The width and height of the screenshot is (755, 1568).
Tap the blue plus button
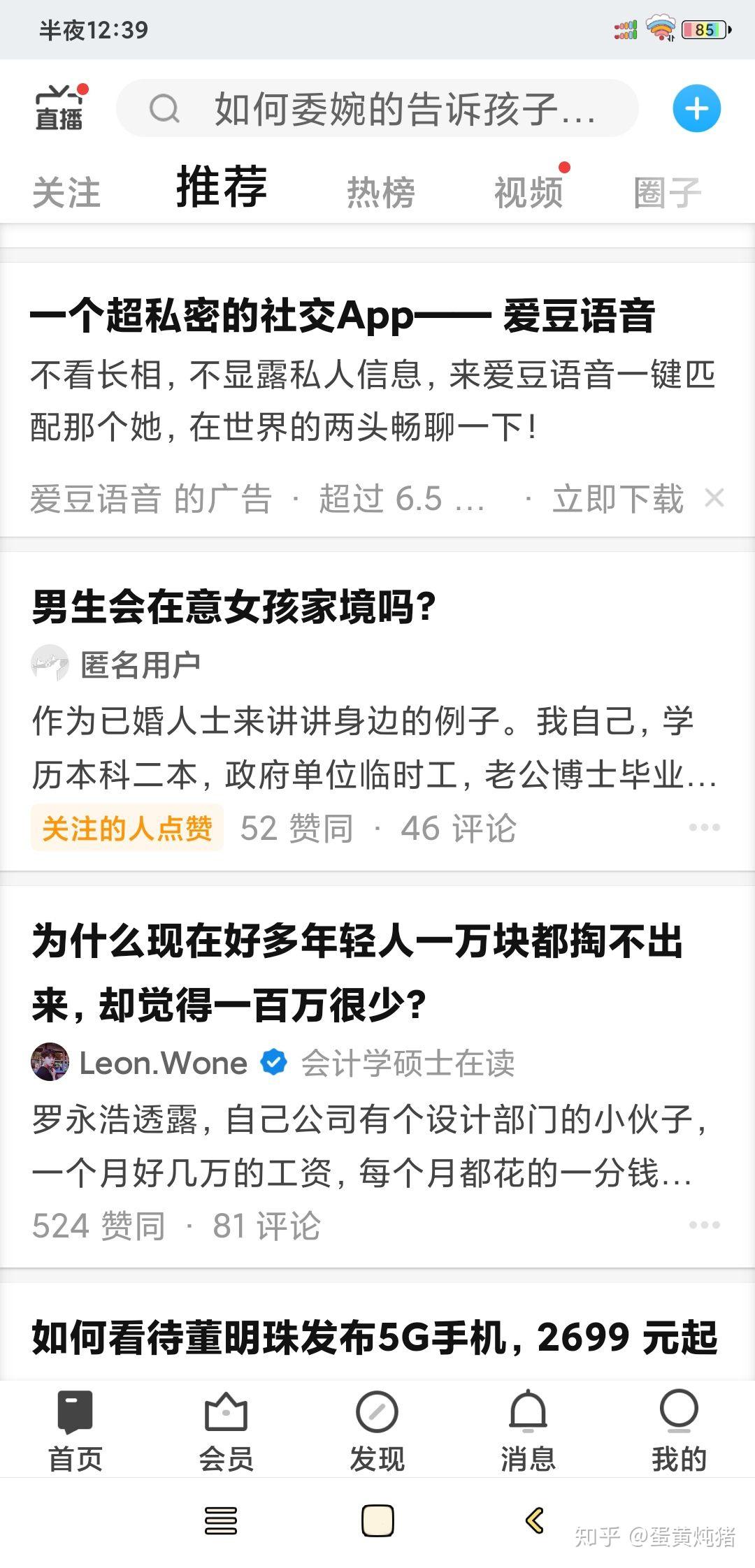[696, 109]
